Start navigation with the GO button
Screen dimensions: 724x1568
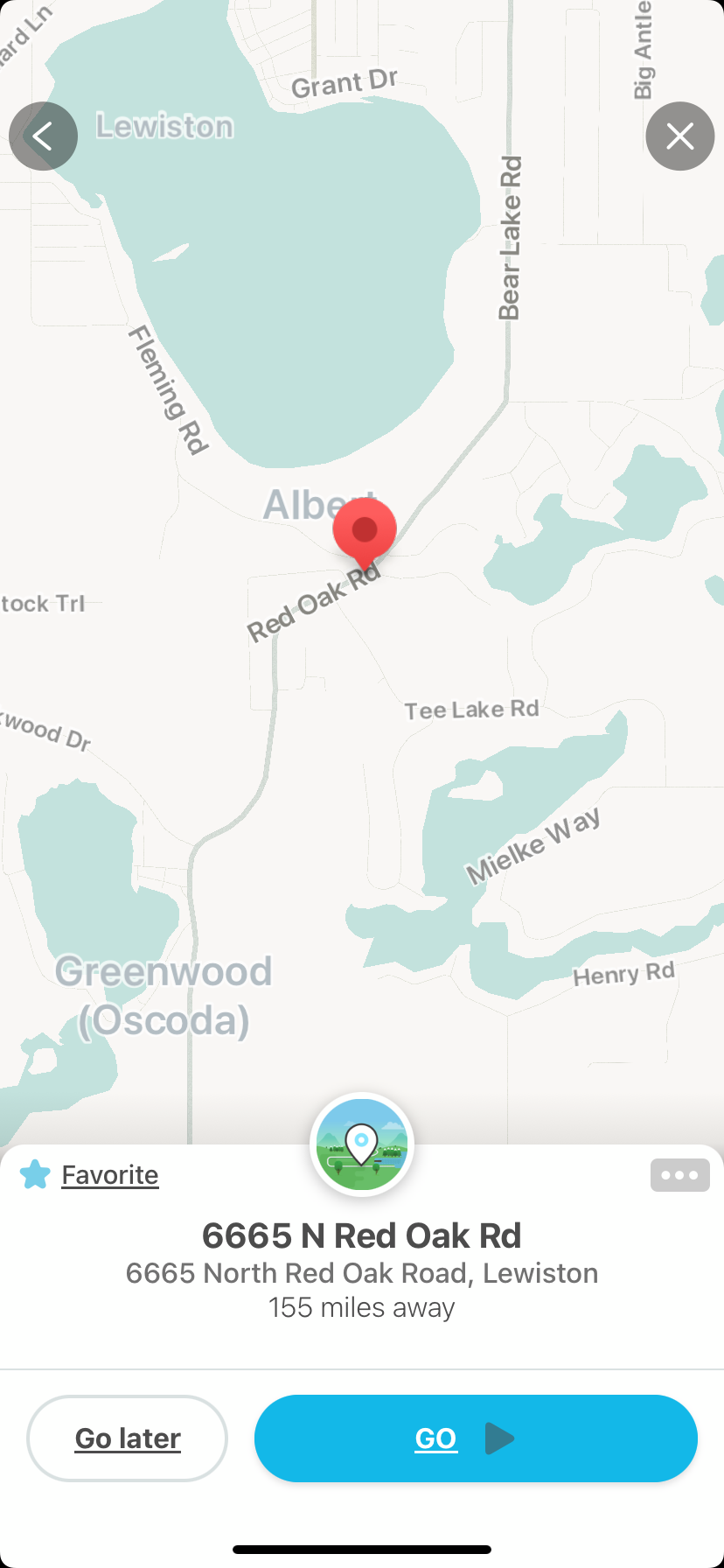tap(475, 1438)
